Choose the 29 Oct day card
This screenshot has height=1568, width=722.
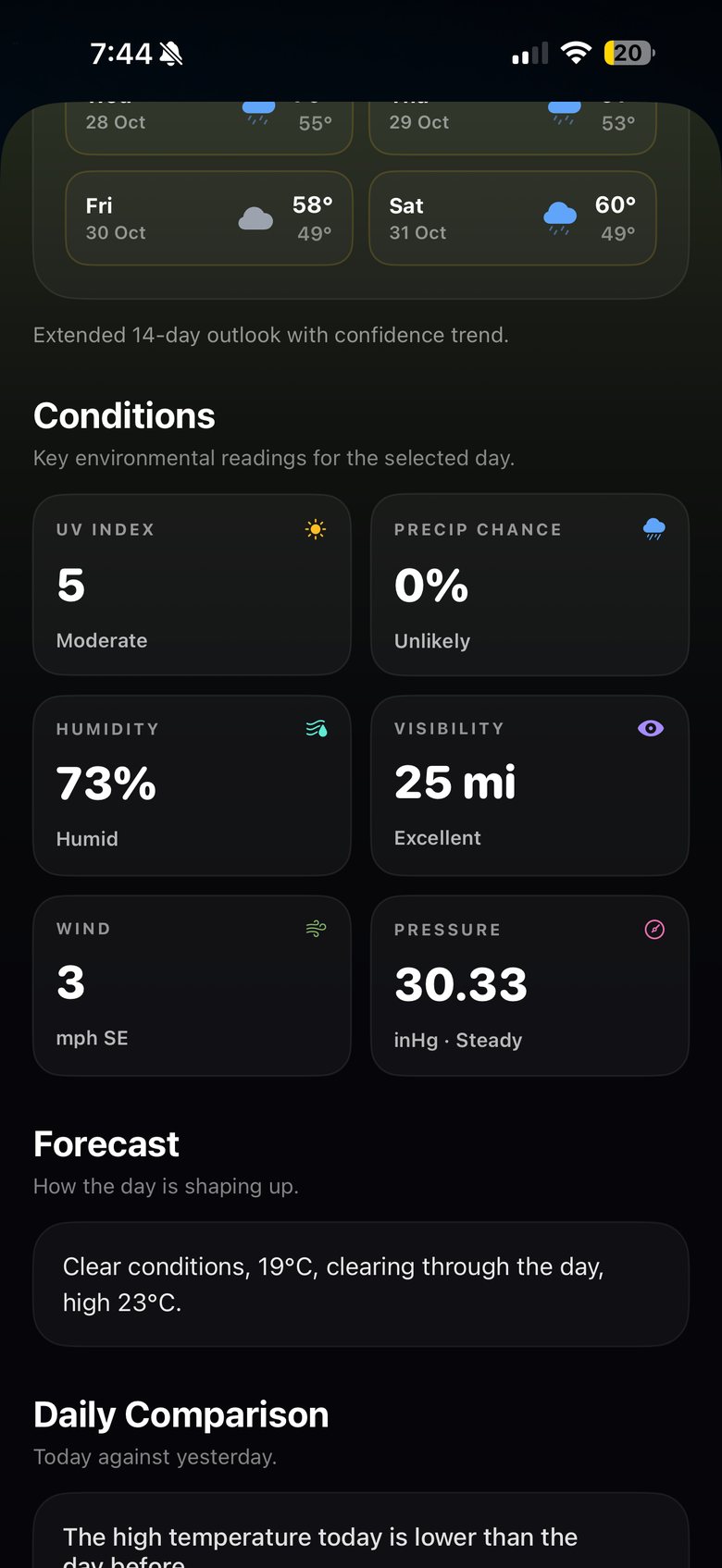tap(513, 128)
